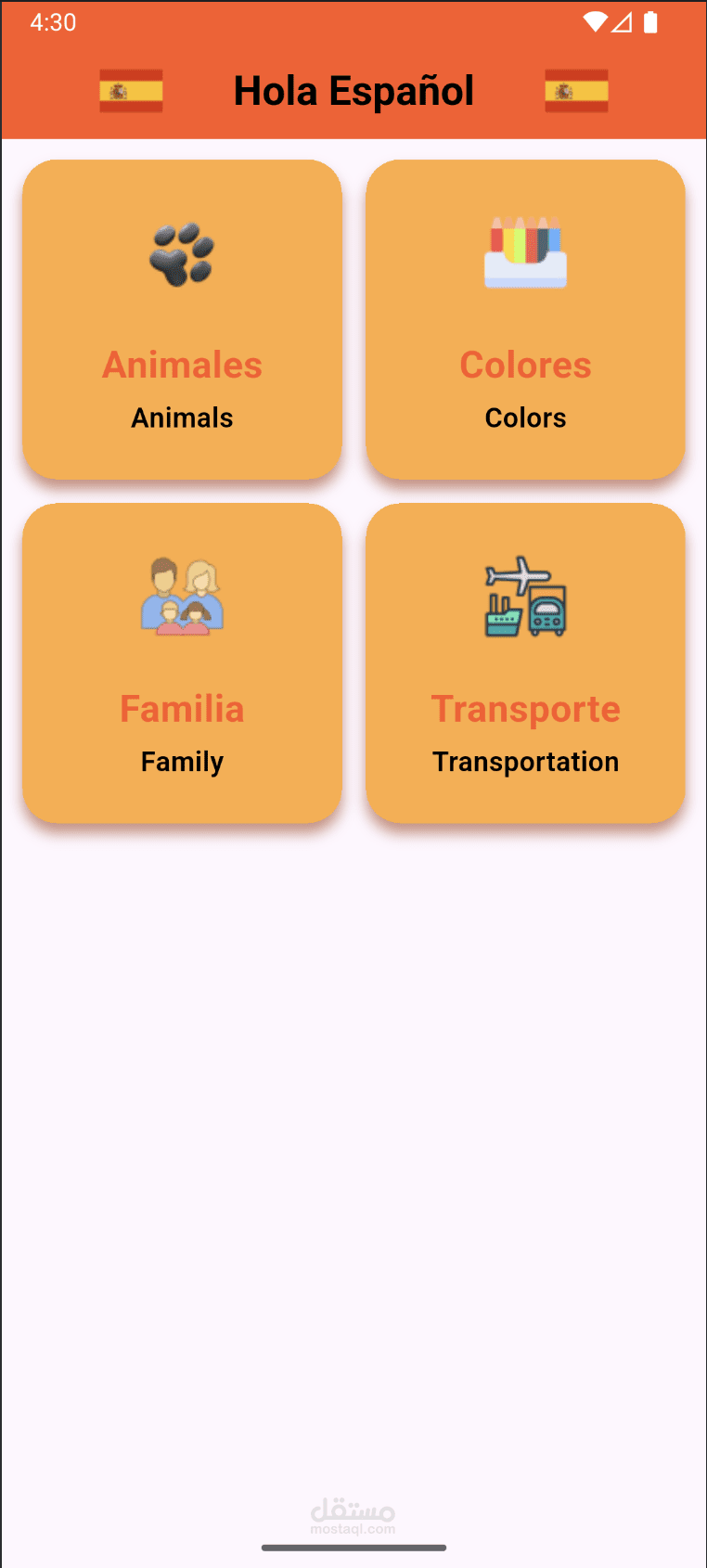This screenshot has height=1568, width=707.
Task: Tap the Spanish flag left of the title
Action: [x=130, y=90]
